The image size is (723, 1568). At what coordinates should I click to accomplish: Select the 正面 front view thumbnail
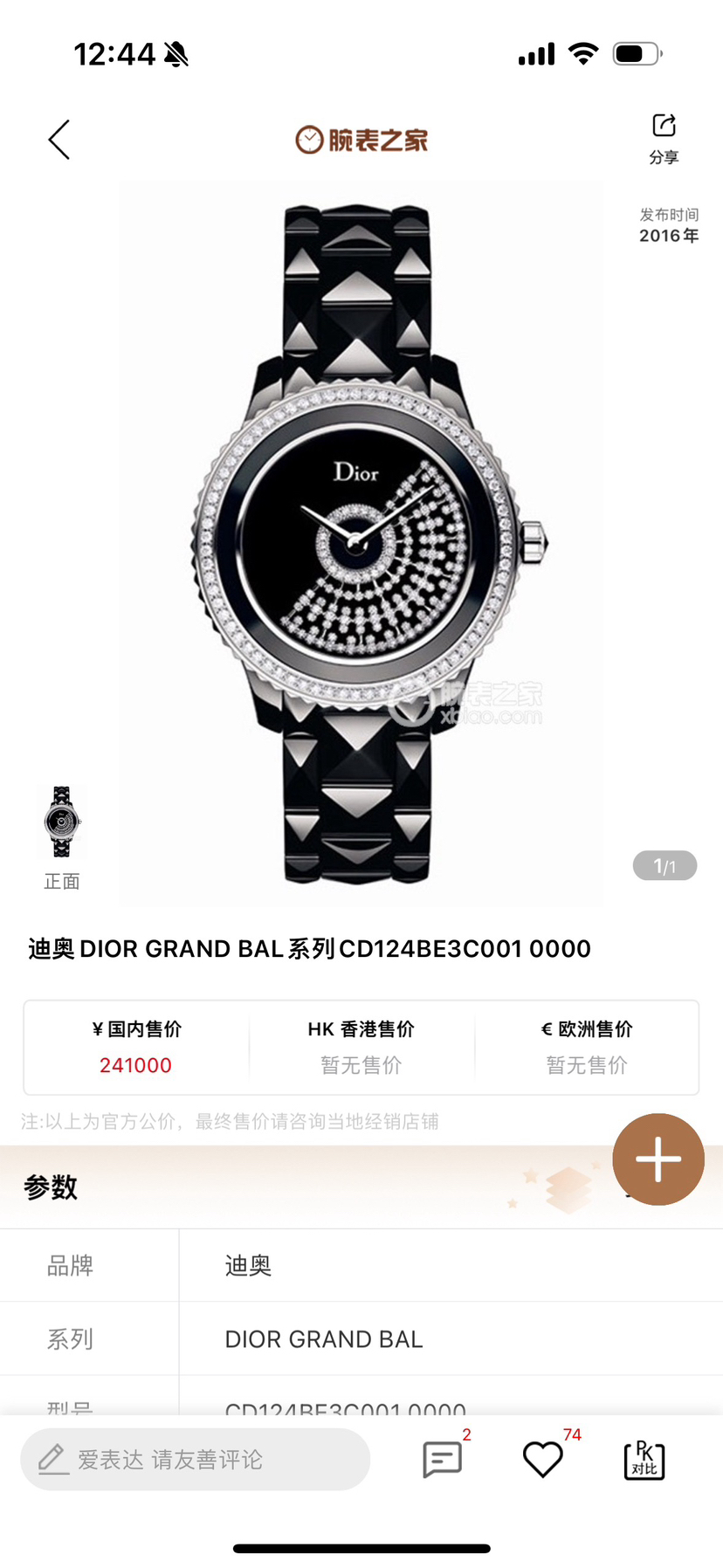coord(62,823)
